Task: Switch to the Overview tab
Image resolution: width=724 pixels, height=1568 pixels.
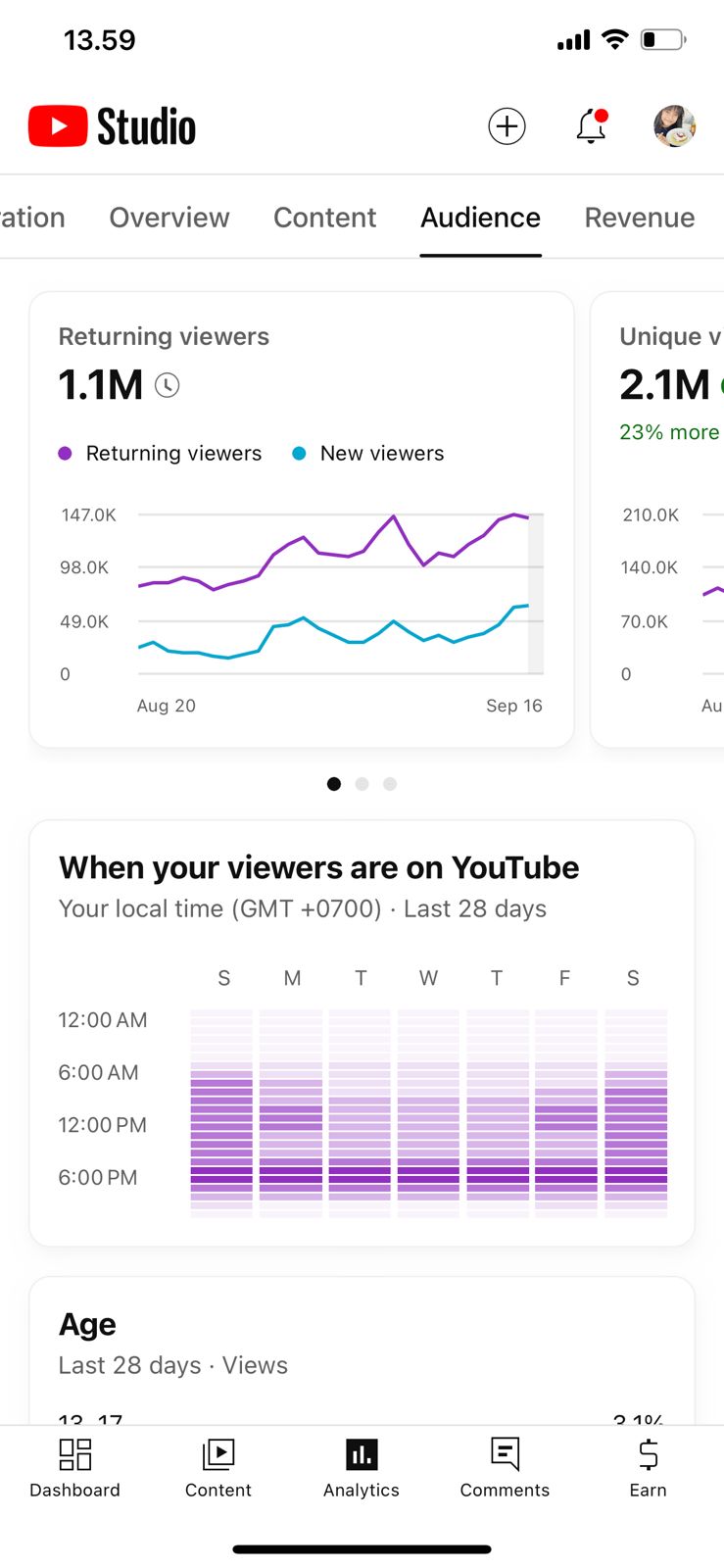Action: pyautogui.click(x=169, y=218)
